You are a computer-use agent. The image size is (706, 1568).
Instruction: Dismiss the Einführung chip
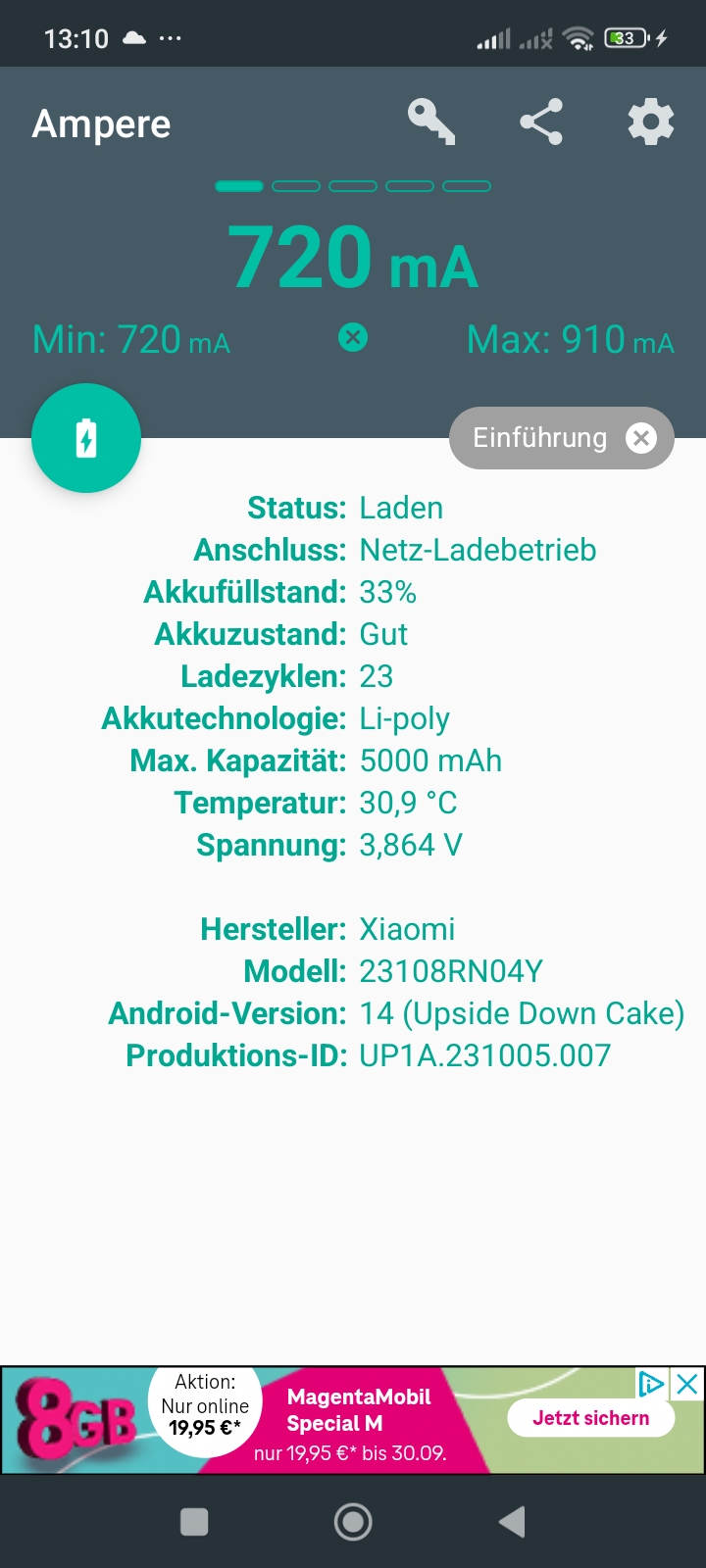click(641, 438)
